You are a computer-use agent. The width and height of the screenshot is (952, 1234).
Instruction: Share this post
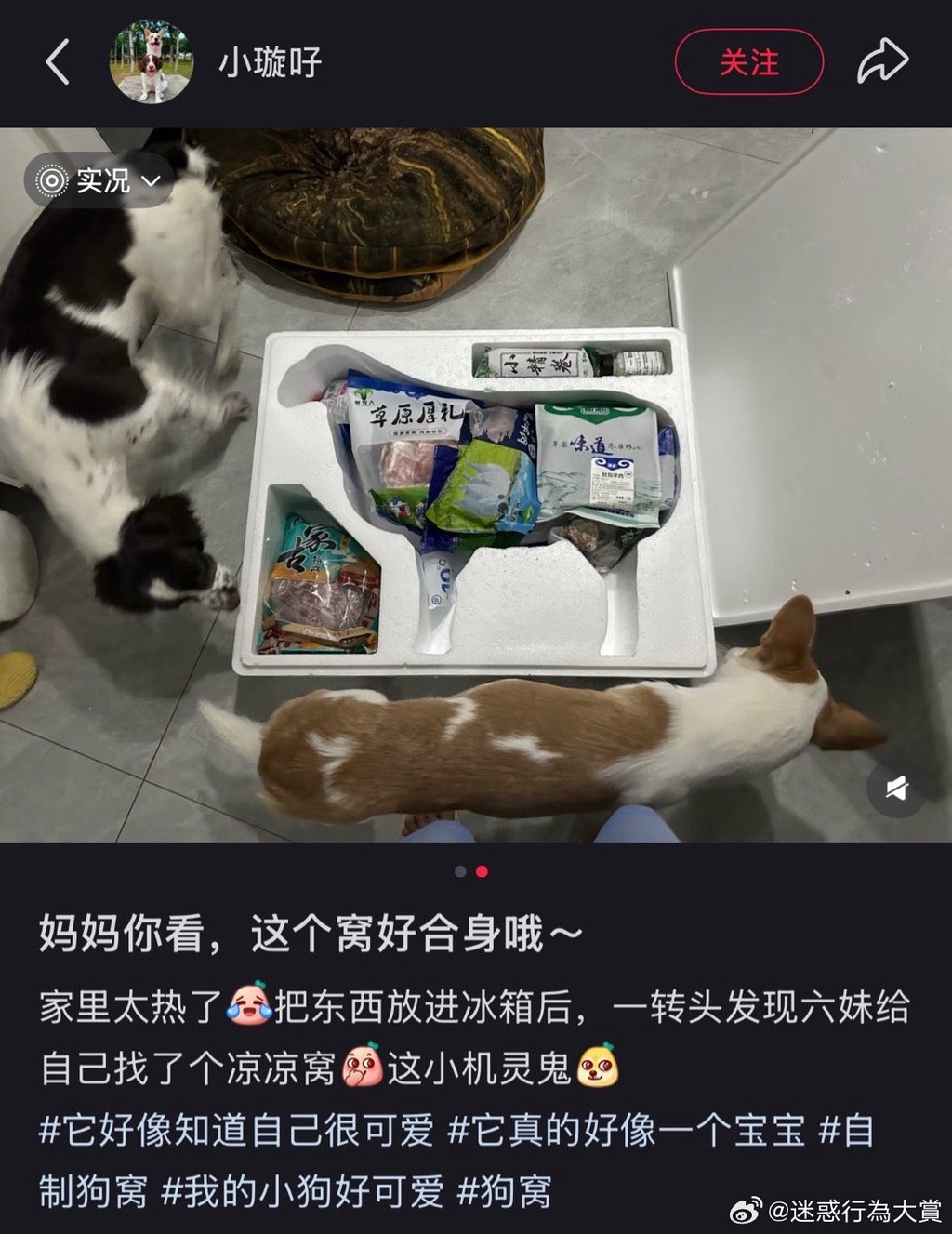pyautogui.click(x=881, y=63)
